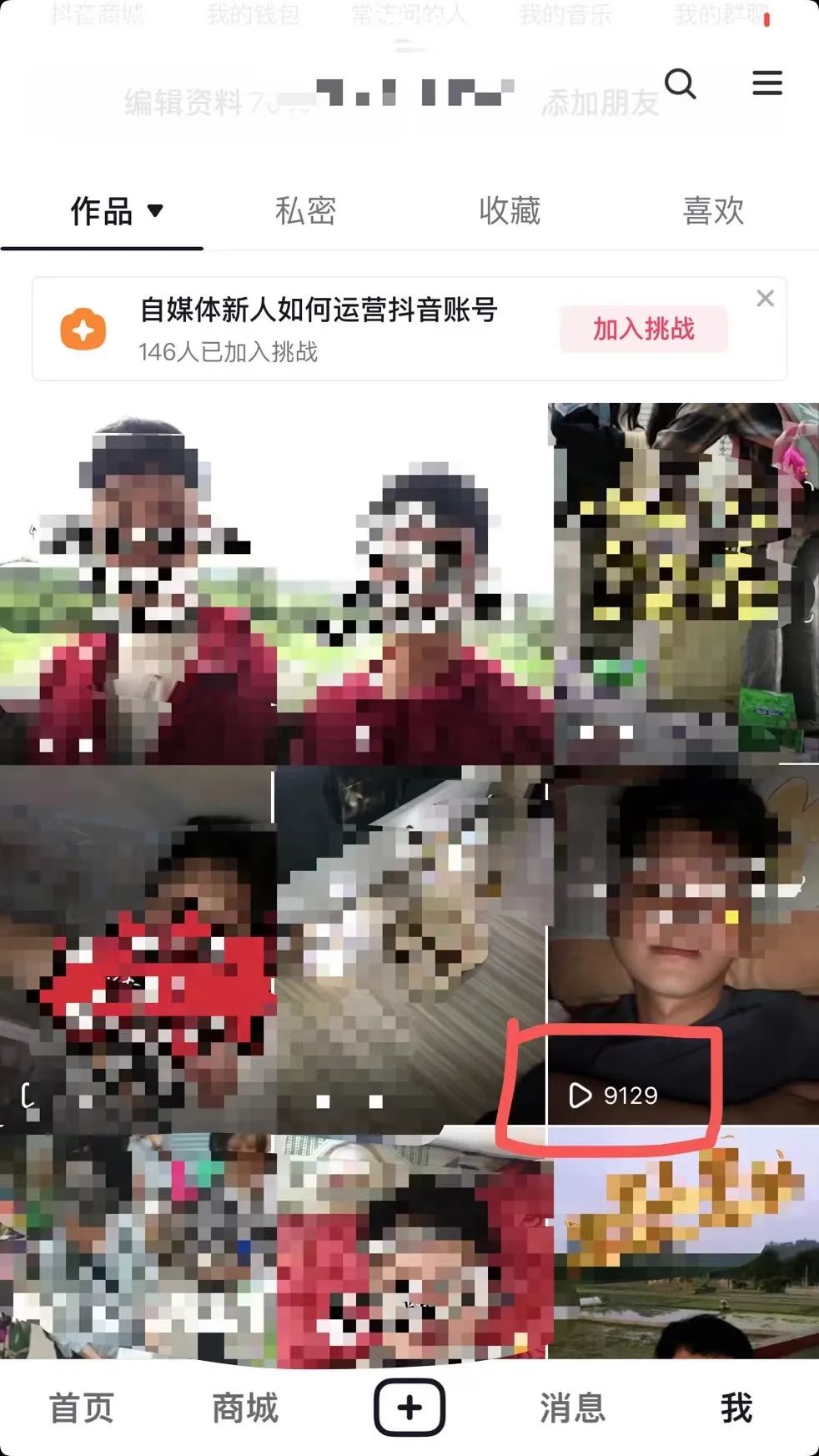Expand the 作品 dropdown tab

(115, 211)
